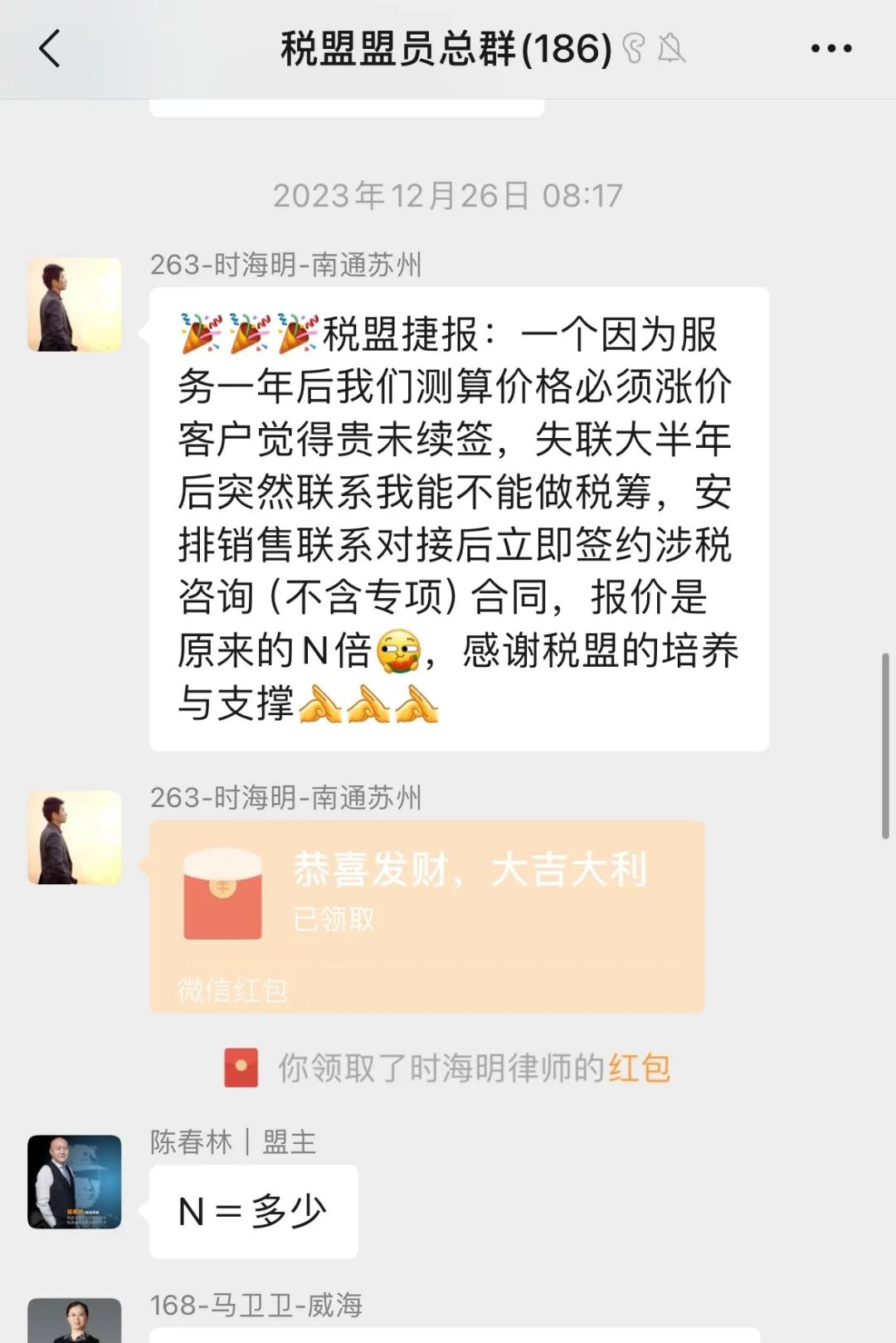The width and height of the screenshot is (896, 1343).
Task: Open the three-dot chat info menu
Action: [830, 49]
